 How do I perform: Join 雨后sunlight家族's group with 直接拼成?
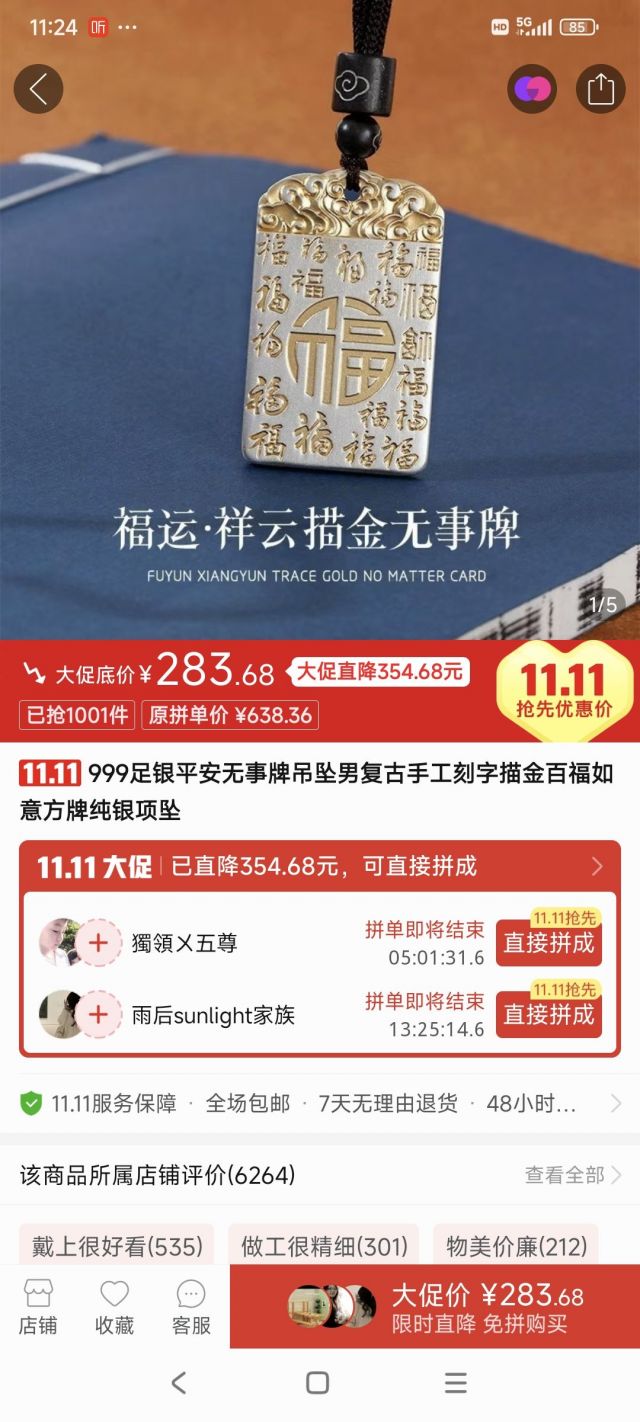click(548, 1015)
